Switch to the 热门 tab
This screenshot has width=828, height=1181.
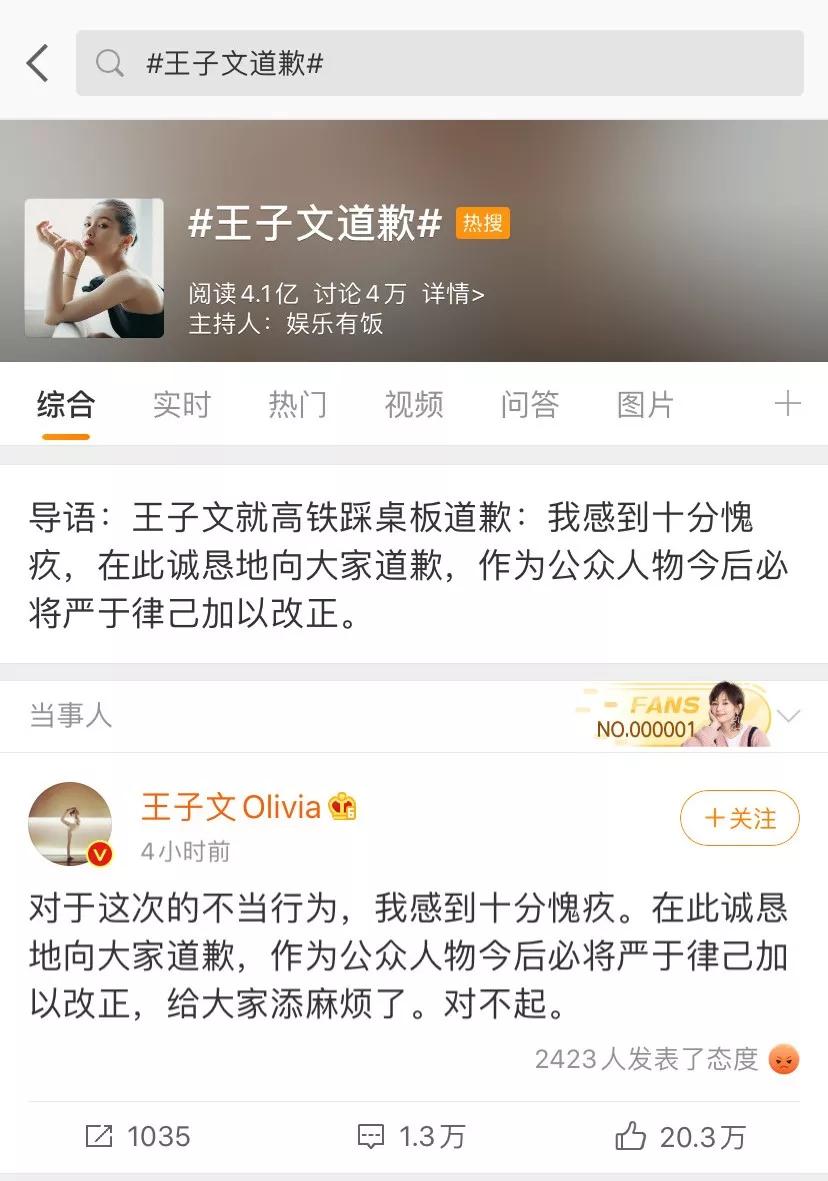[298, 405]
